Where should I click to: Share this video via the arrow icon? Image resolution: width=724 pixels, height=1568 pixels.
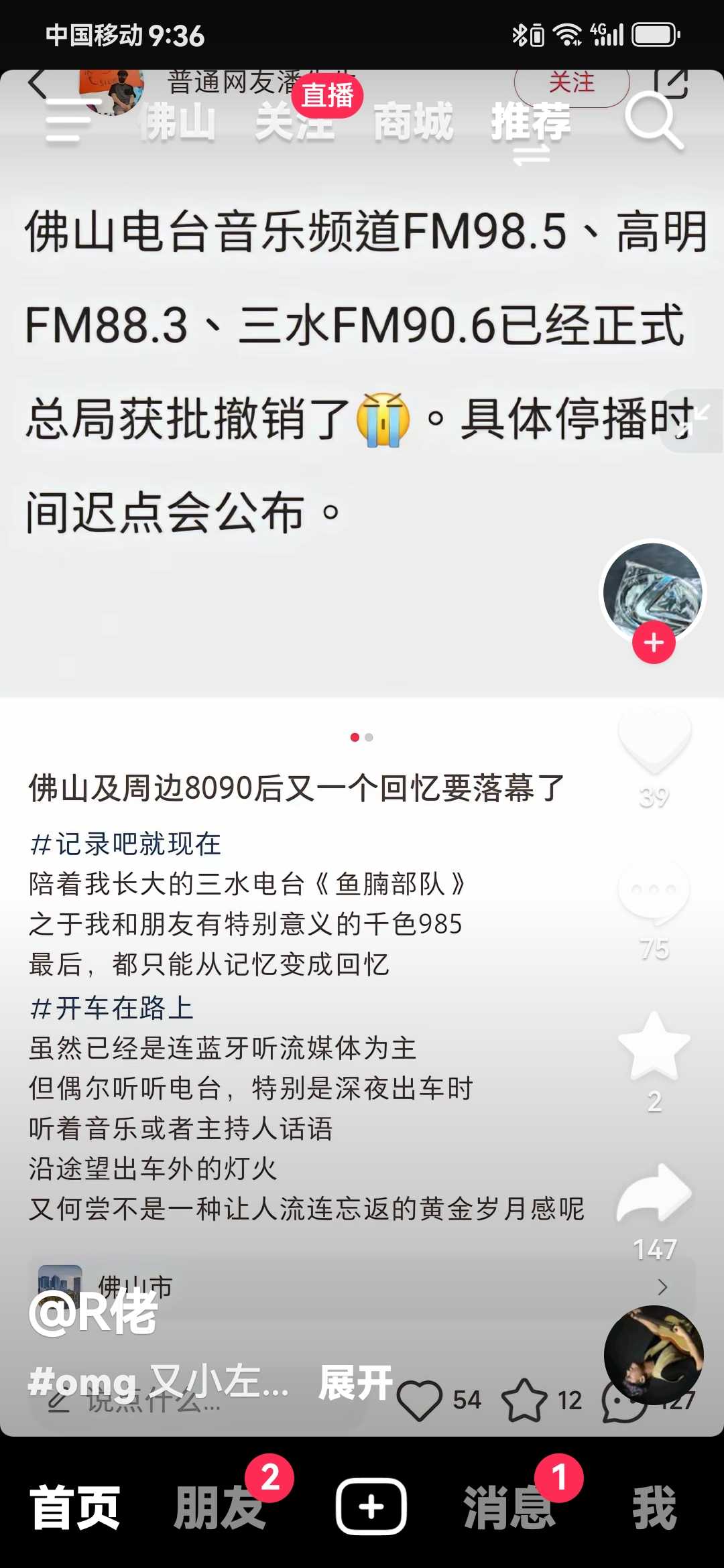pyautogui.click(x=654, y=1193)
